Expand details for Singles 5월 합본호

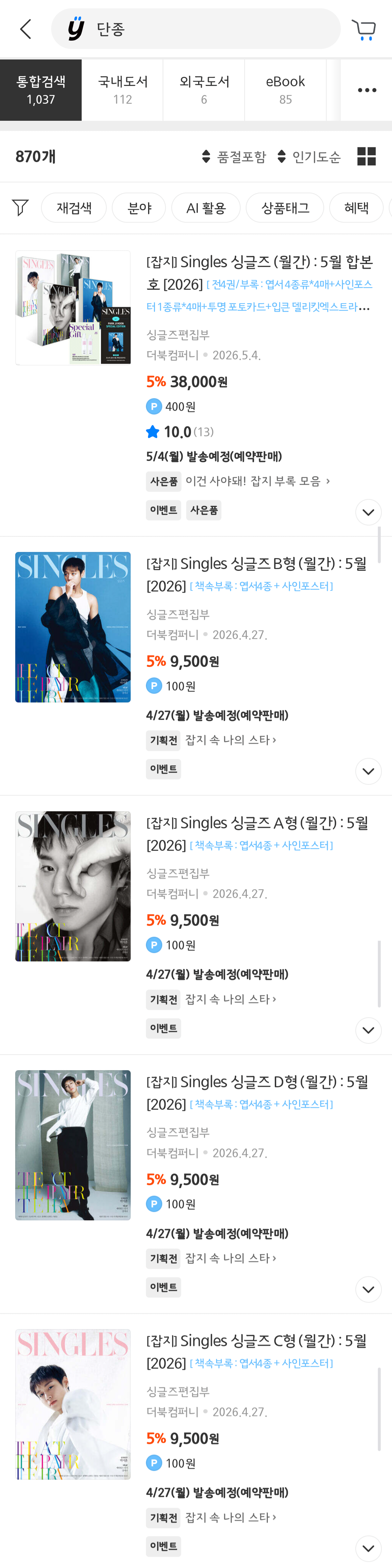(368, 512)
